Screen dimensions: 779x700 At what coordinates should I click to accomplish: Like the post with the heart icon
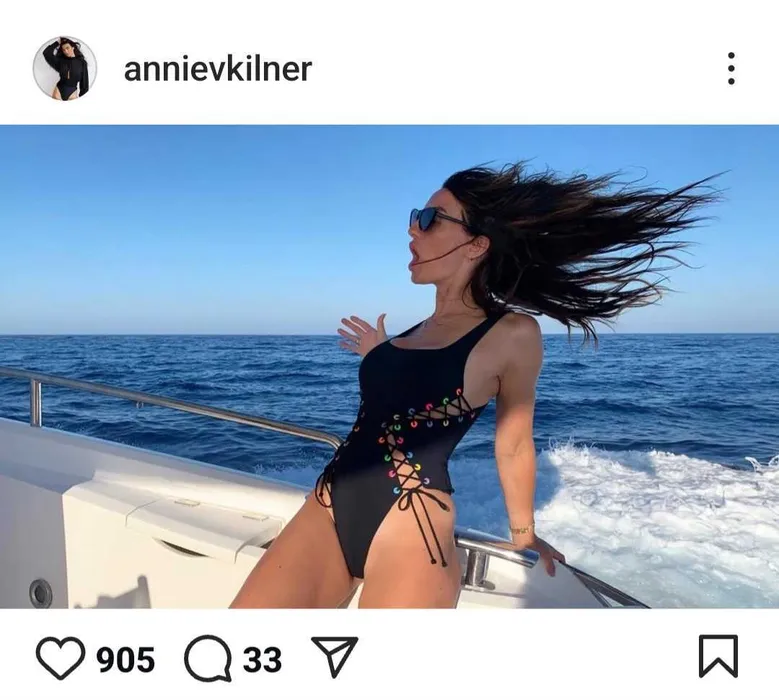tap(61, 659)
